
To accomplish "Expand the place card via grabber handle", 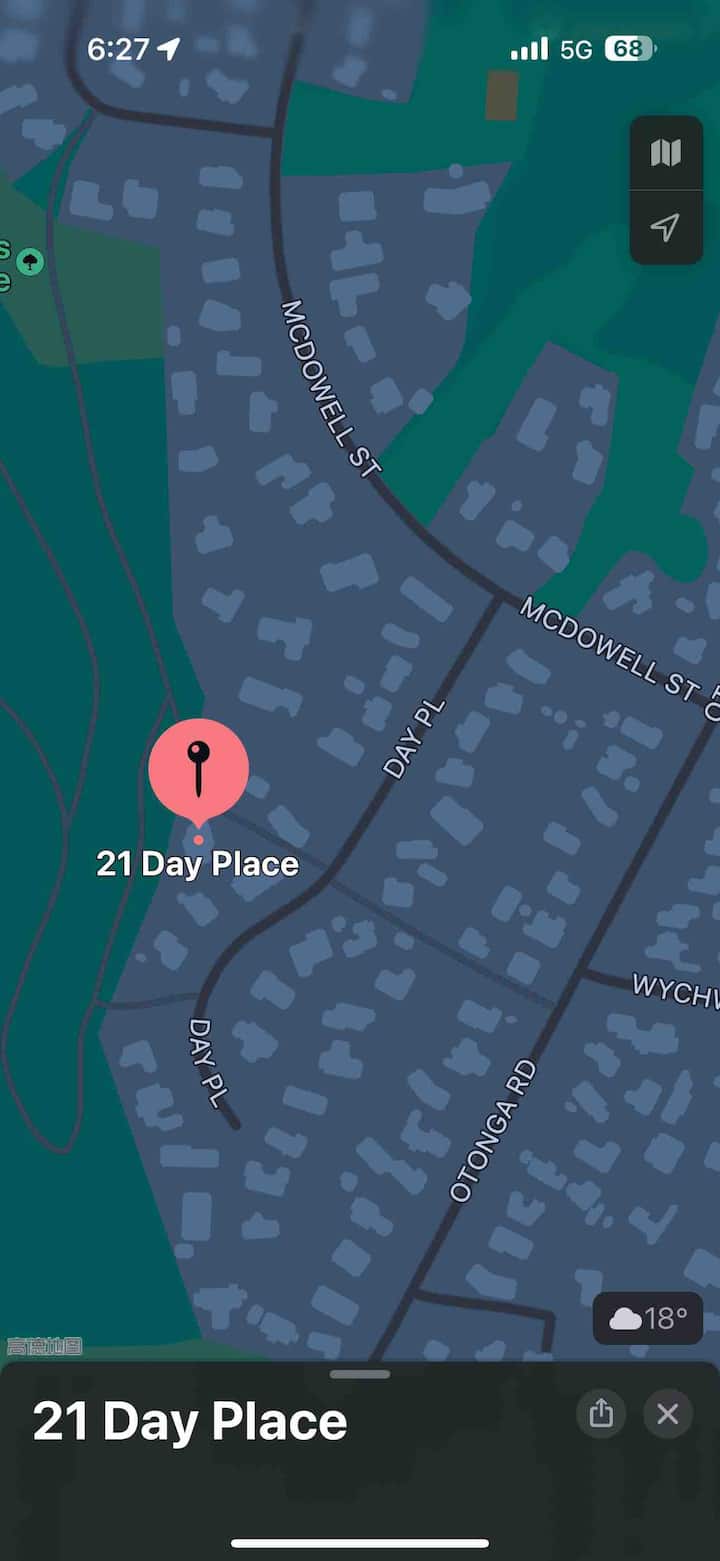I will (360, 1374).
